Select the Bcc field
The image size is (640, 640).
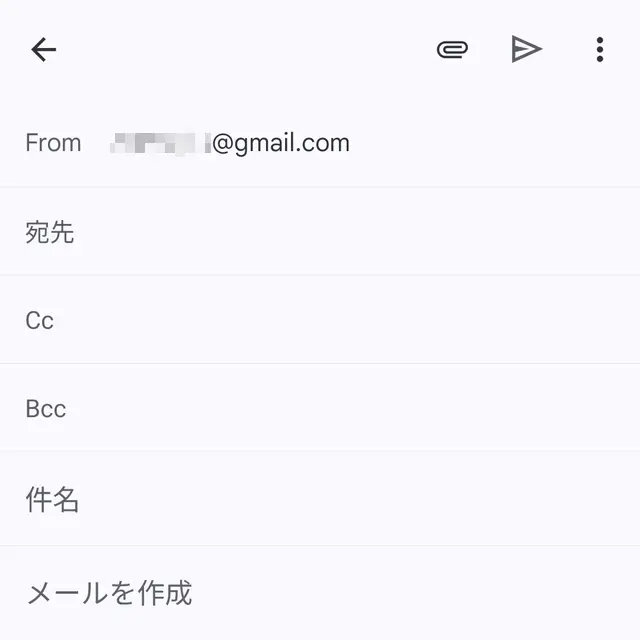(x=320, y=409)
